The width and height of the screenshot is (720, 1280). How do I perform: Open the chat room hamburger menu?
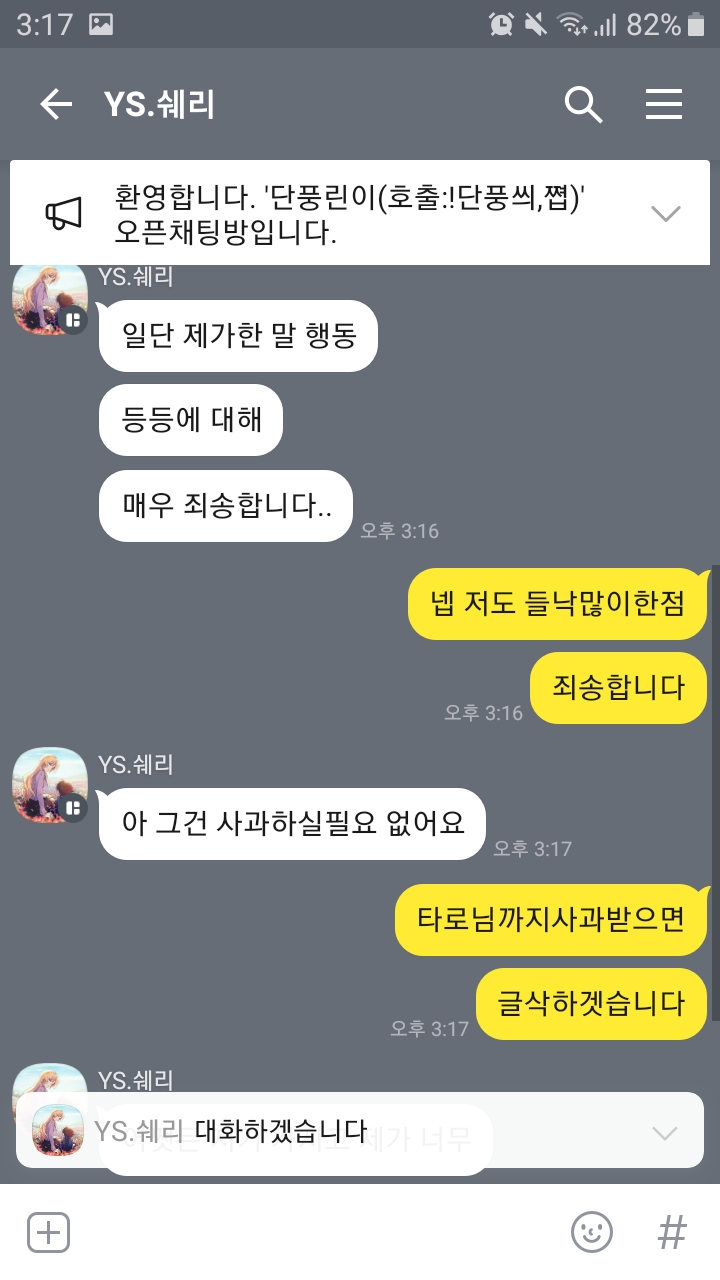point(664,104)
